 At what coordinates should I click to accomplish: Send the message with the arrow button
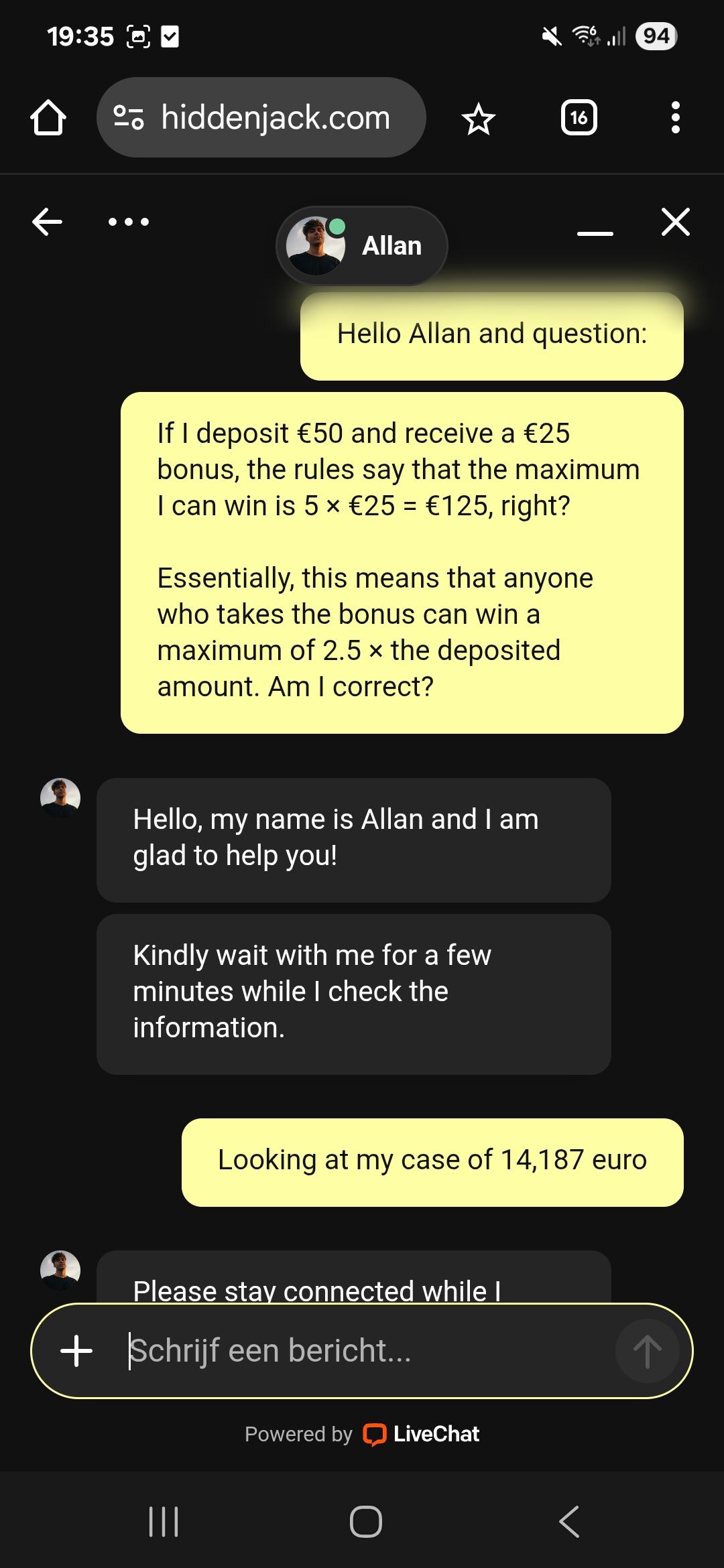click(x=647, y=1351)
